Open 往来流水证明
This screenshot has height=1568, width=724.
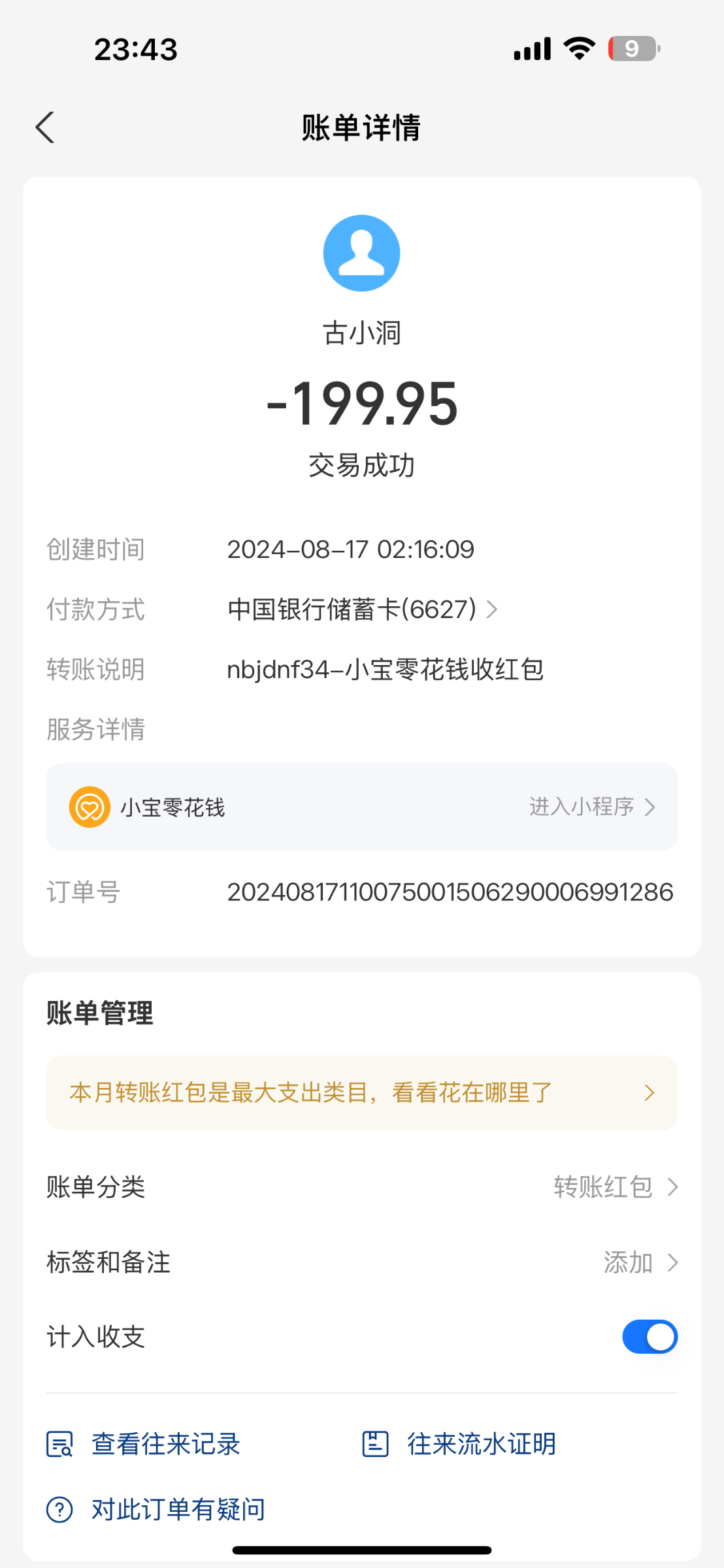tap(459, 1444)
